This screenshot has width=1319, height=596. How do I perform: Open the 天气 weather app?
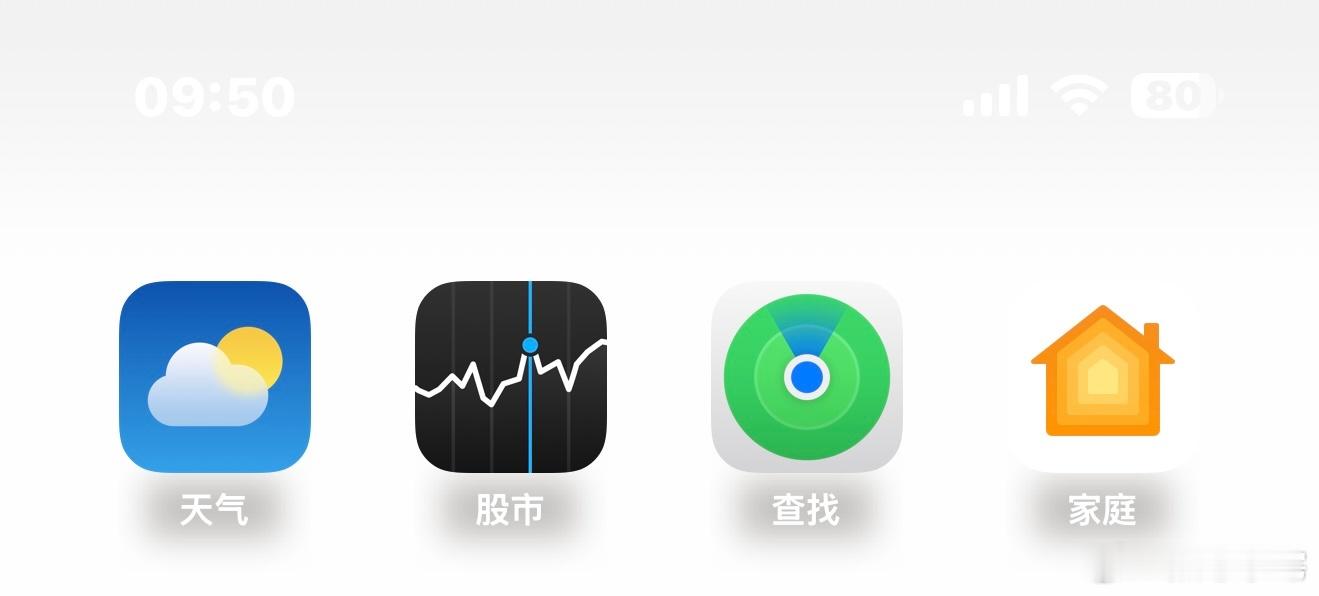[214, 376]
